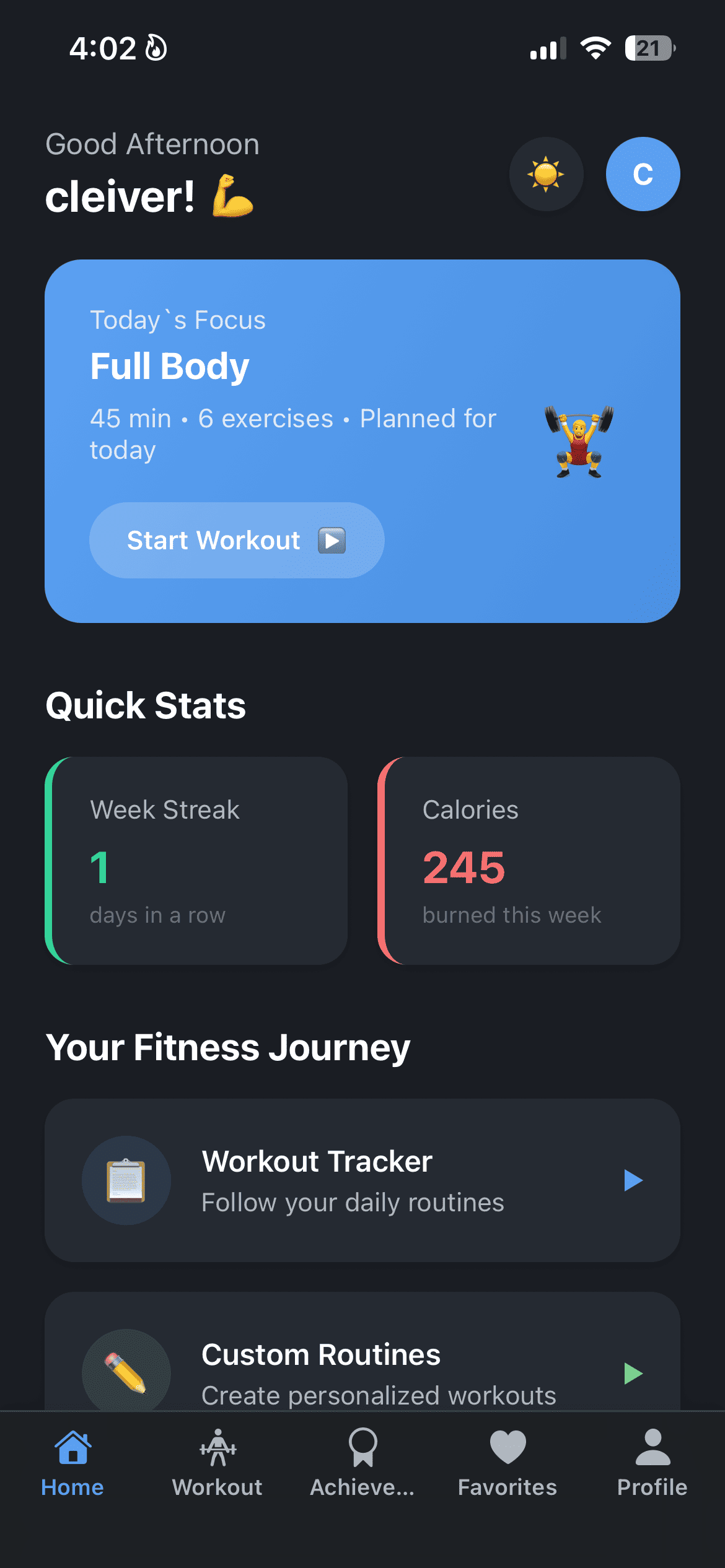Select the Favorites tab
Screen dimensions: 725x1568
pyautogui.click(x=507, y=1463)
